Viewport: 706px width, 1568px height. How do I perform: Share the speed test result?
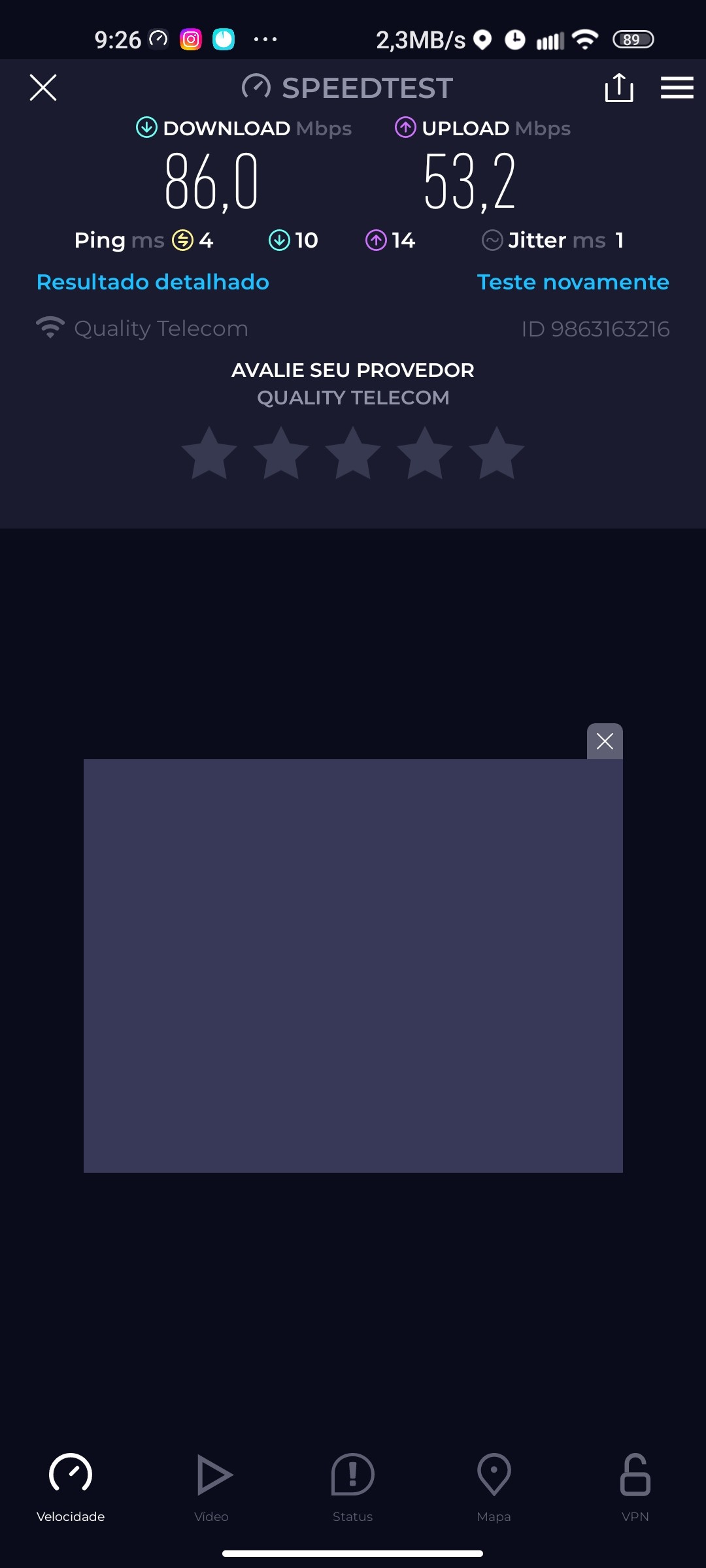(x=619, y=88)
